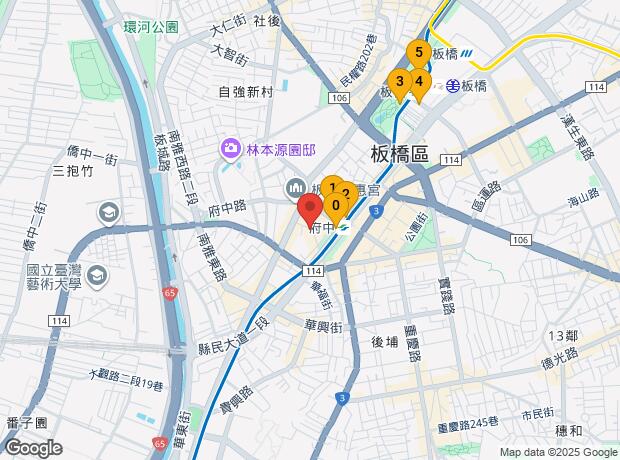Select the orange map marker numbered 5
This screenshot has width=620, height=460.
click(x=417, y=53)
